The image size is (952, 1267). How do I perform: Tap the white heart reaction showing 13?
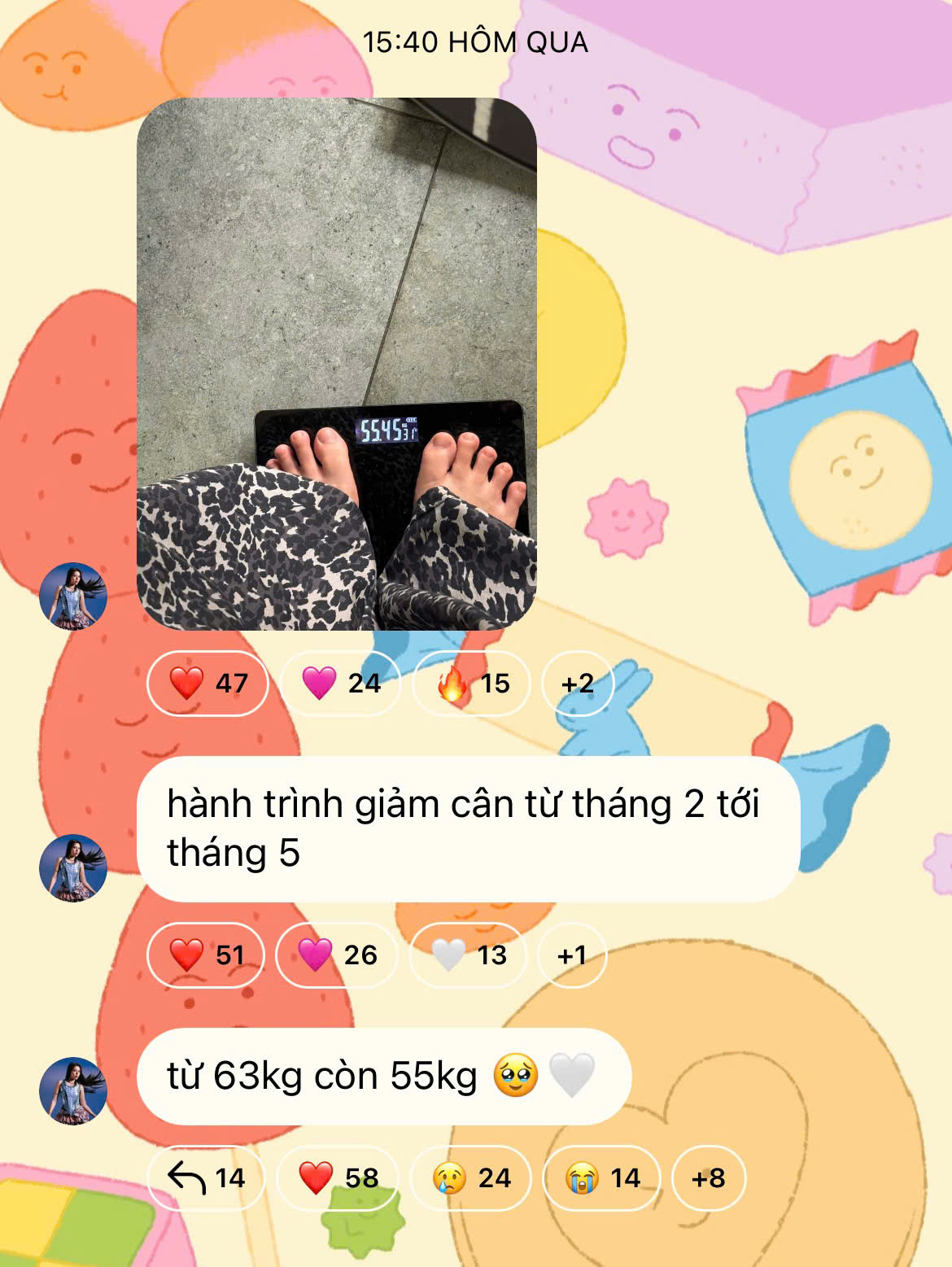[469, 955]
